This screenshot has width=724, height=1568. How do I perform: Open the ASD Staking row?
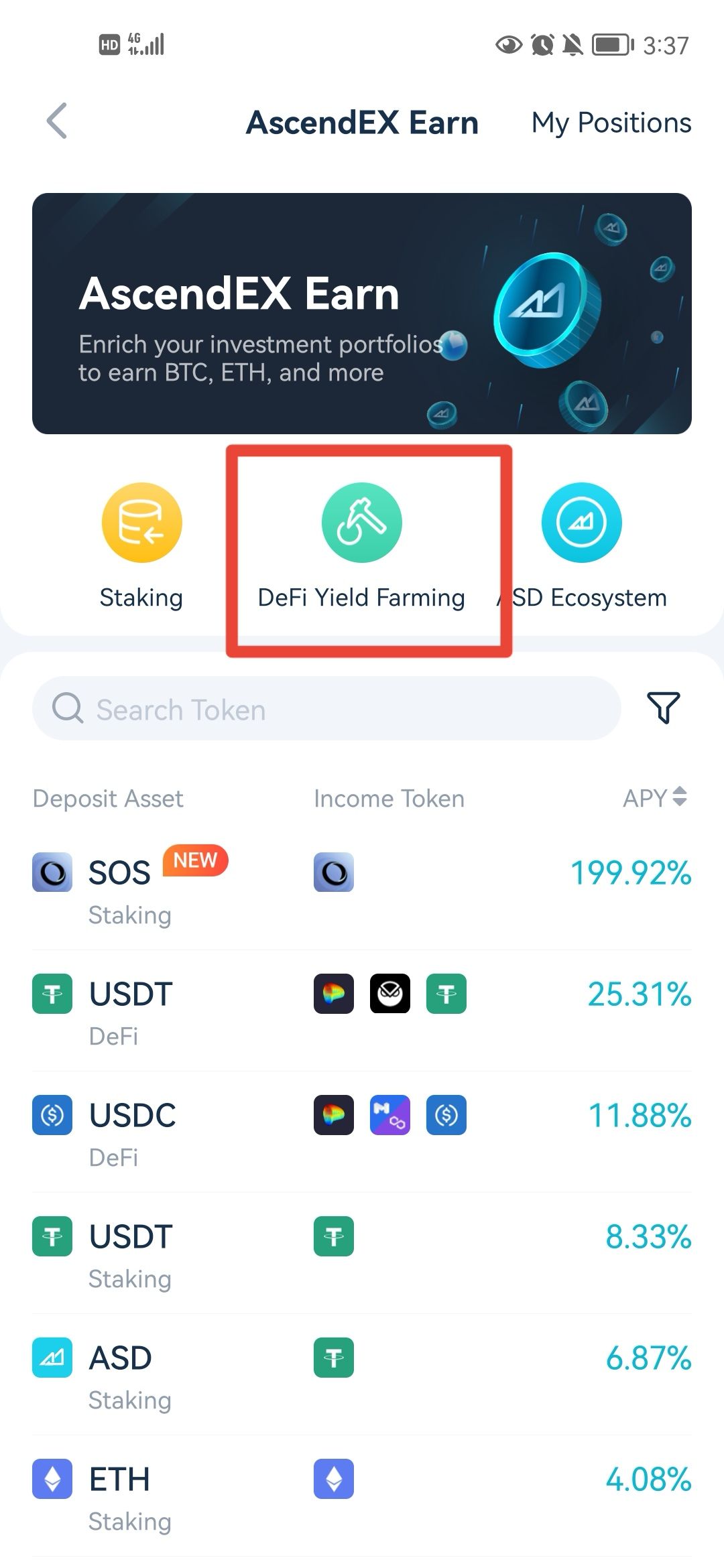(362, 1374)
